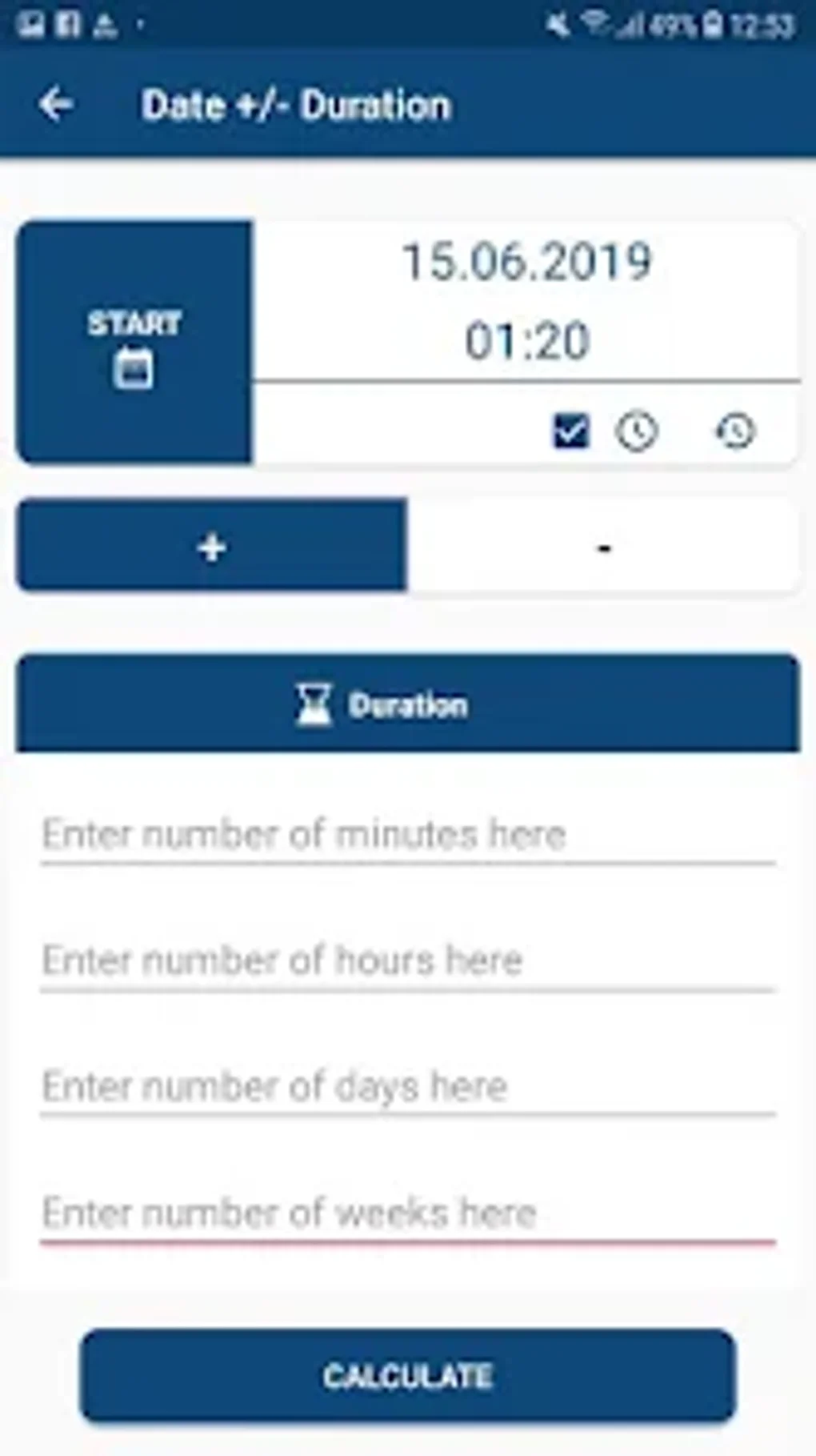Viewport: 816px width, 1456px height.
Task: Switch to the minus operation
Action: click(604, 547)
